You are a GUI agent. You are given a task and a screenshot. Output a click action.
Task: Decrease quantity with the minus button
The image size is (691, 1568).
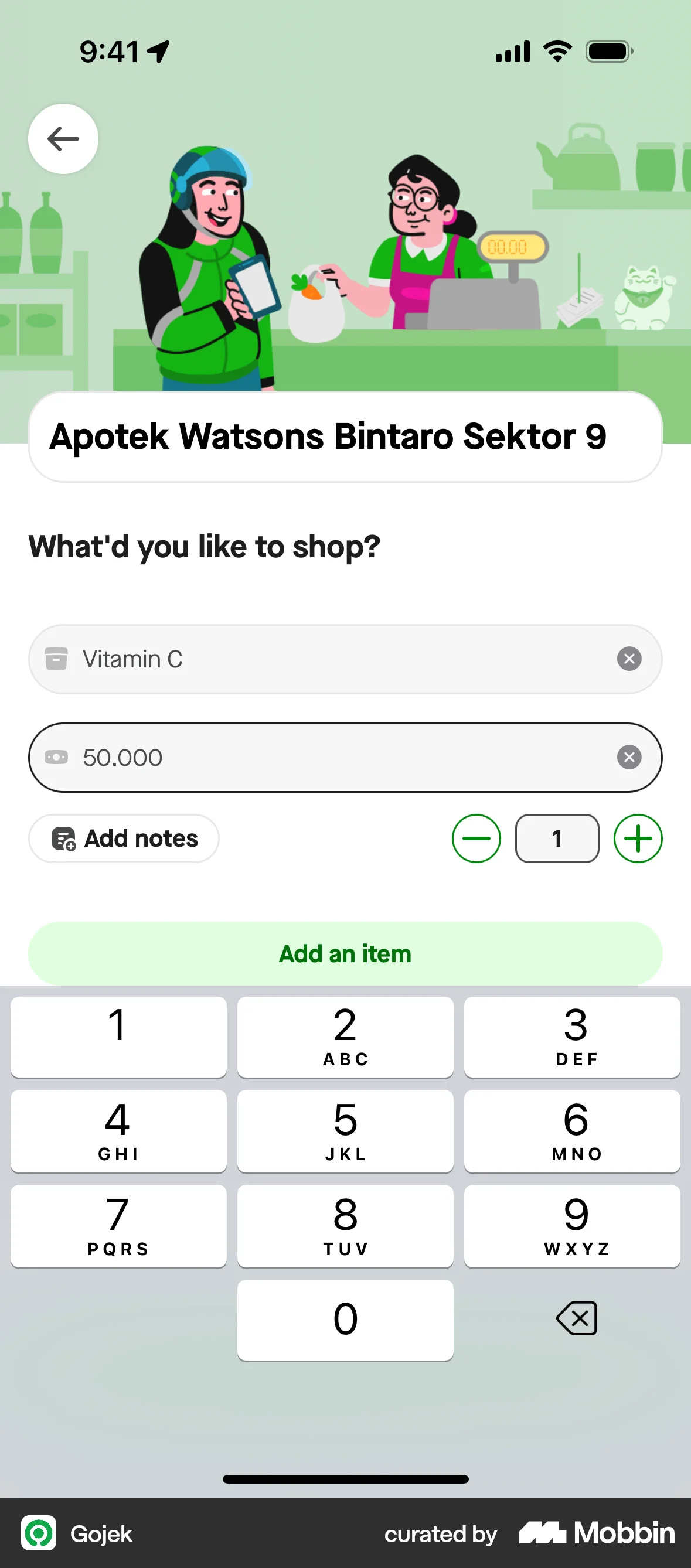click(476, 838)
